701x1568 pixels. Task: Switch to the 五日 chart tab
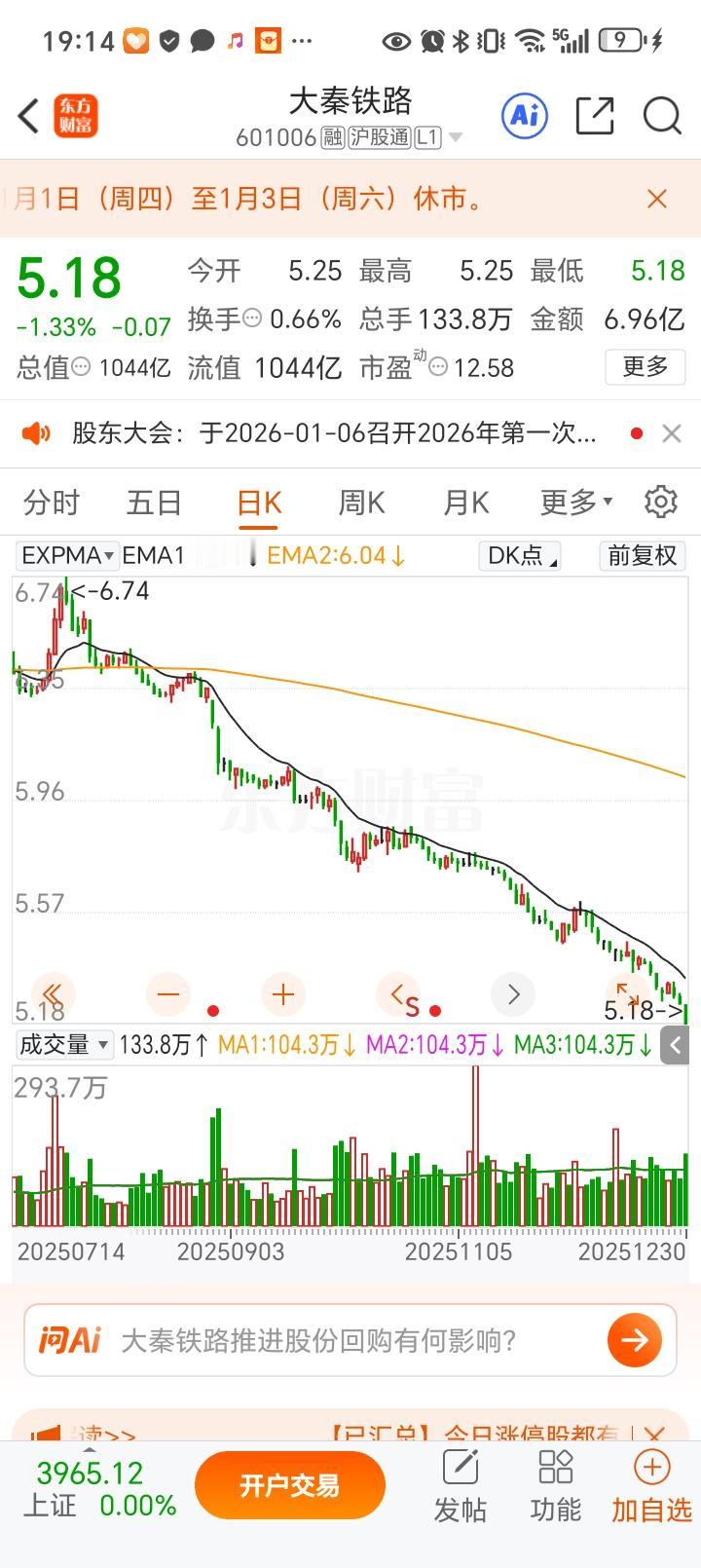click(154, 503)
